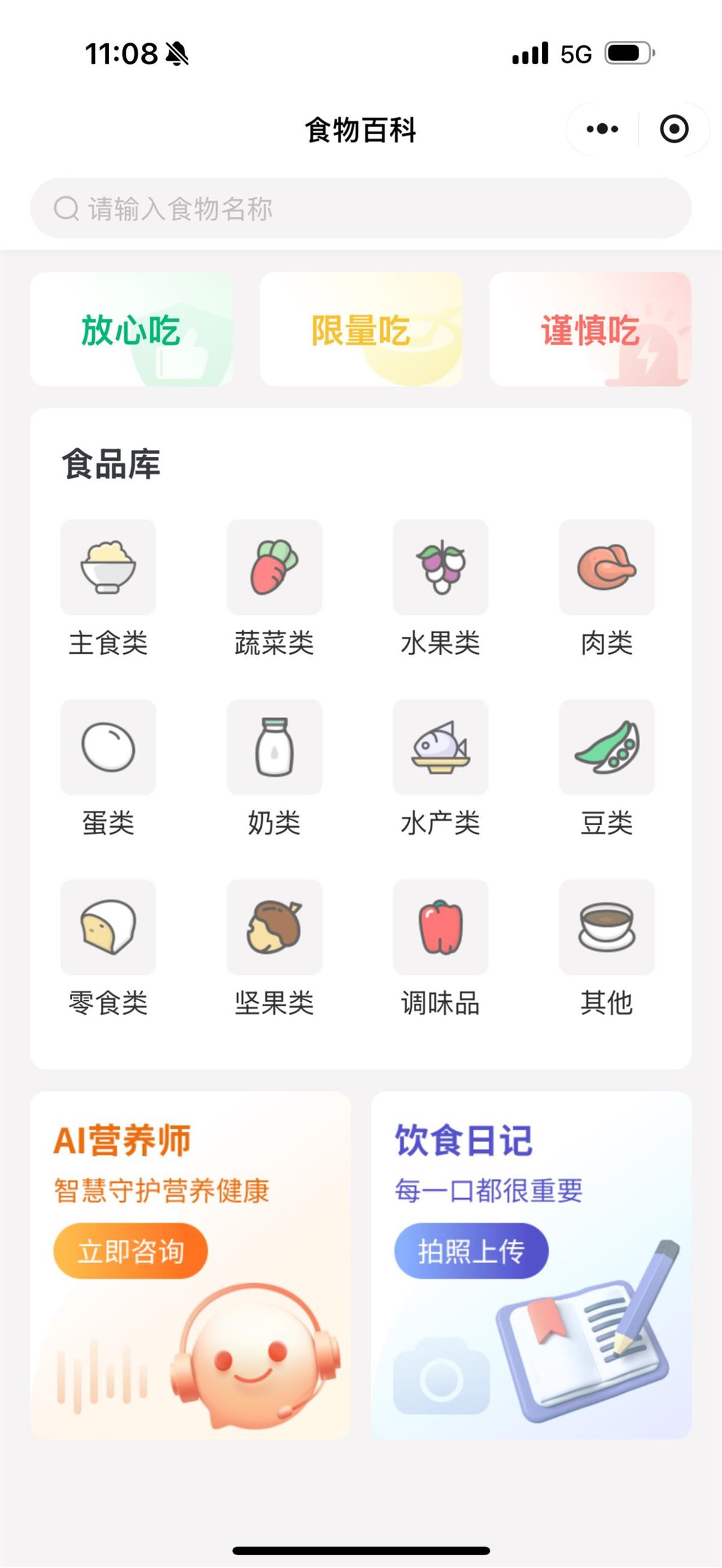Viewport: 722px width, 1568px height.
Task: Open the 放心吃 safe foods card
Action: (132, 330)
